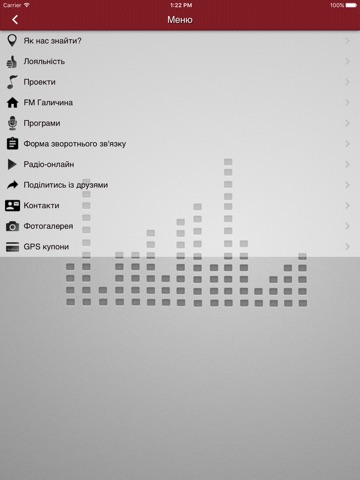Launch Радіо-онлайн

click(x=180, y=164)
